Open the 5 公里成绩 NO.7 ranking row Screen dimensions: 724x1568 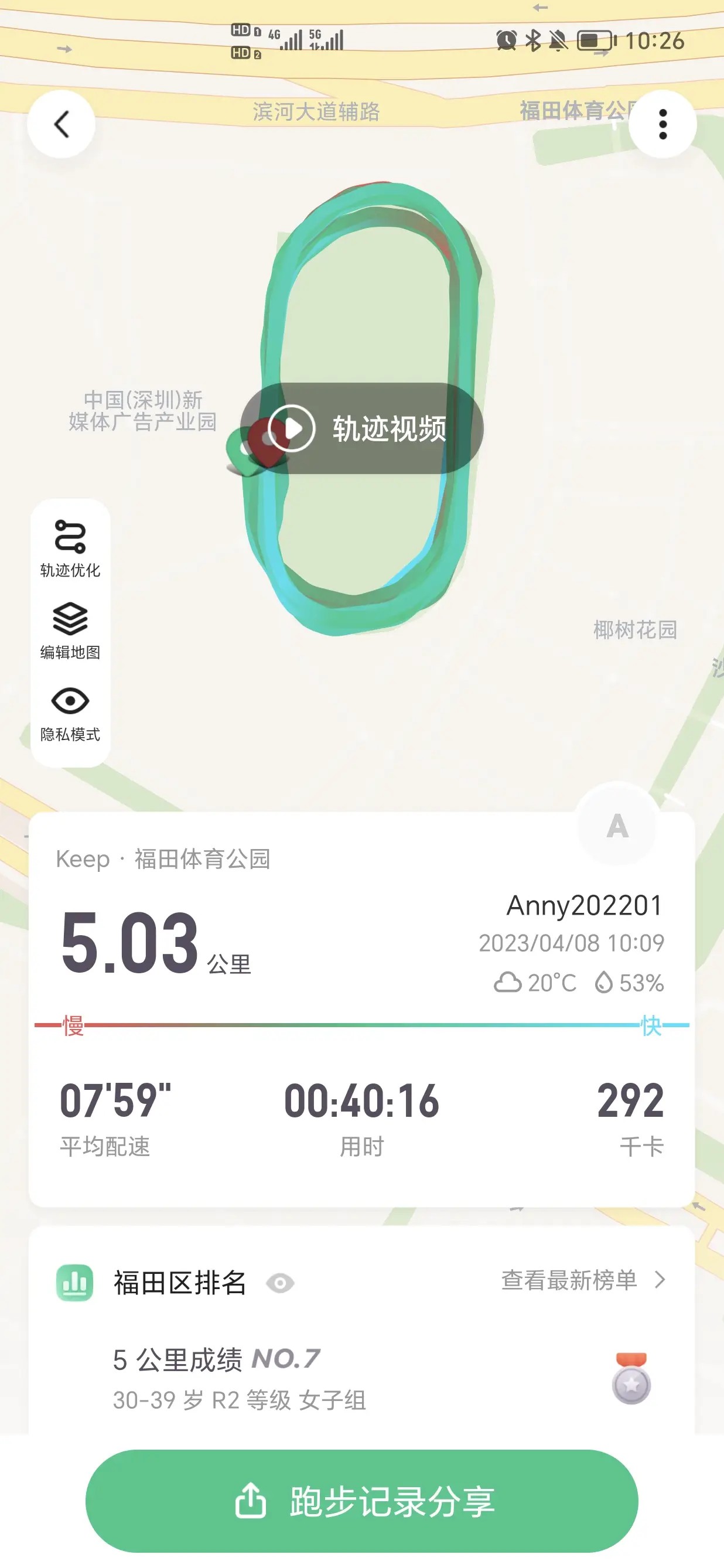pos(361,1378)
